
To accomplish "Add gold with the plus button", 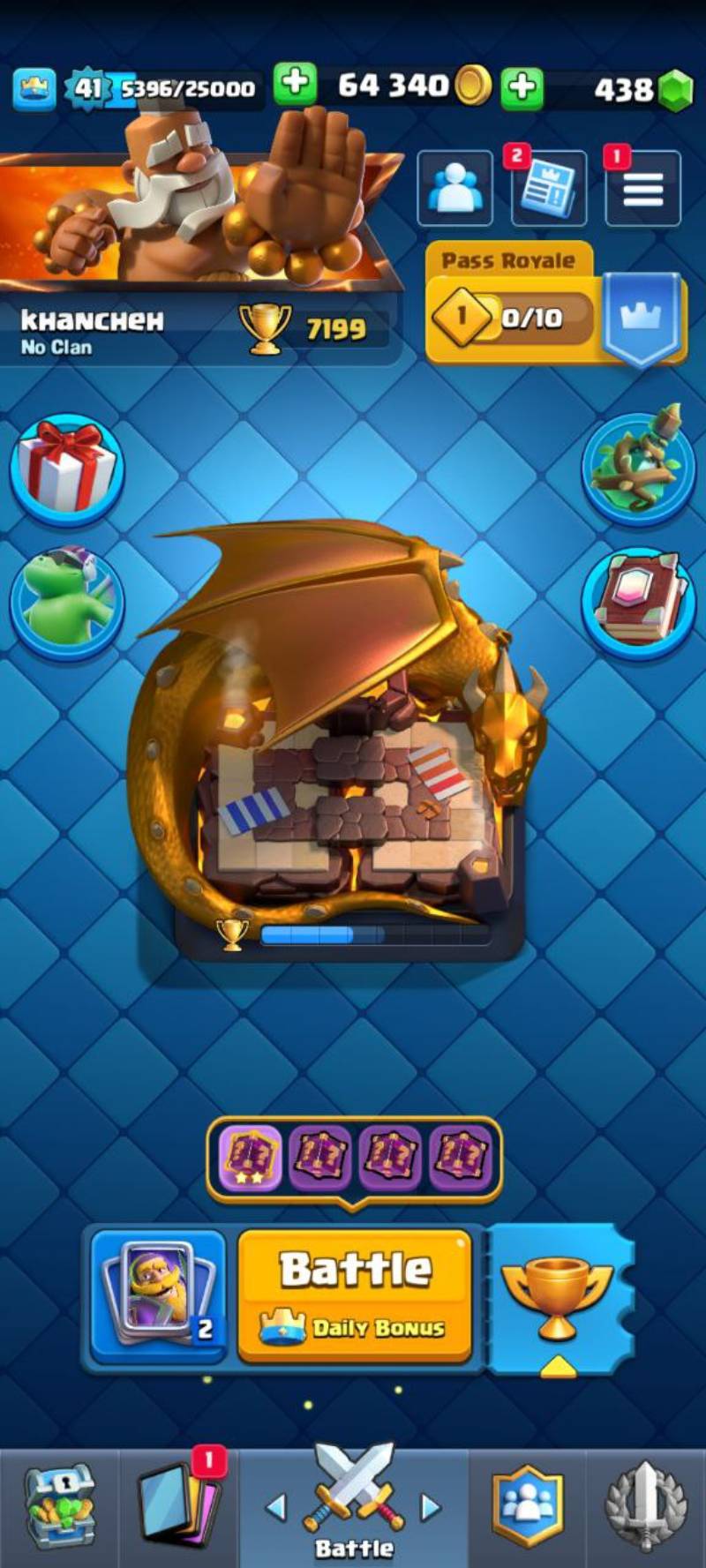I will 295,86.
